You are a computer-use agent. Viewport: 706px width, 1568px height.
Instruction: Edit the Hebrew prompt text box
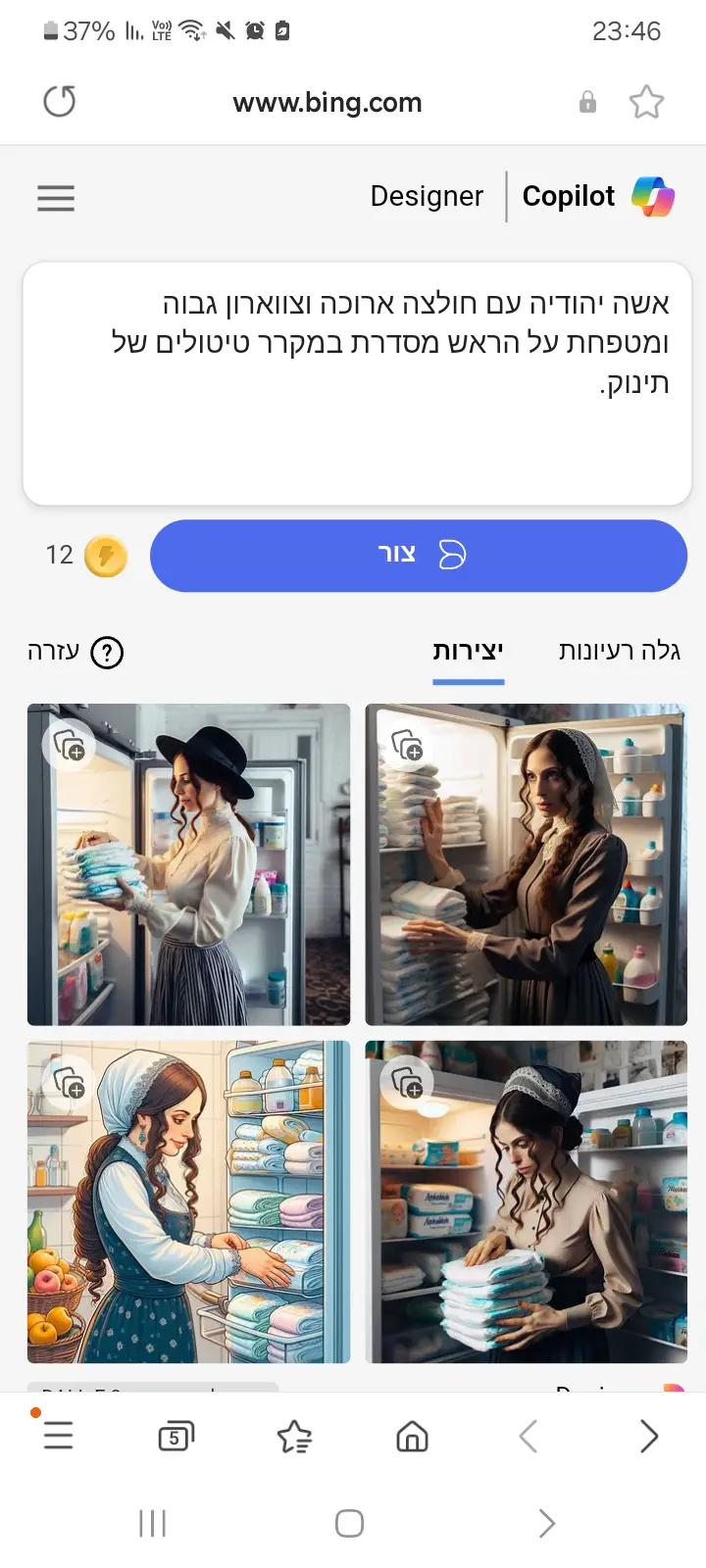click(x=357, y=382)
